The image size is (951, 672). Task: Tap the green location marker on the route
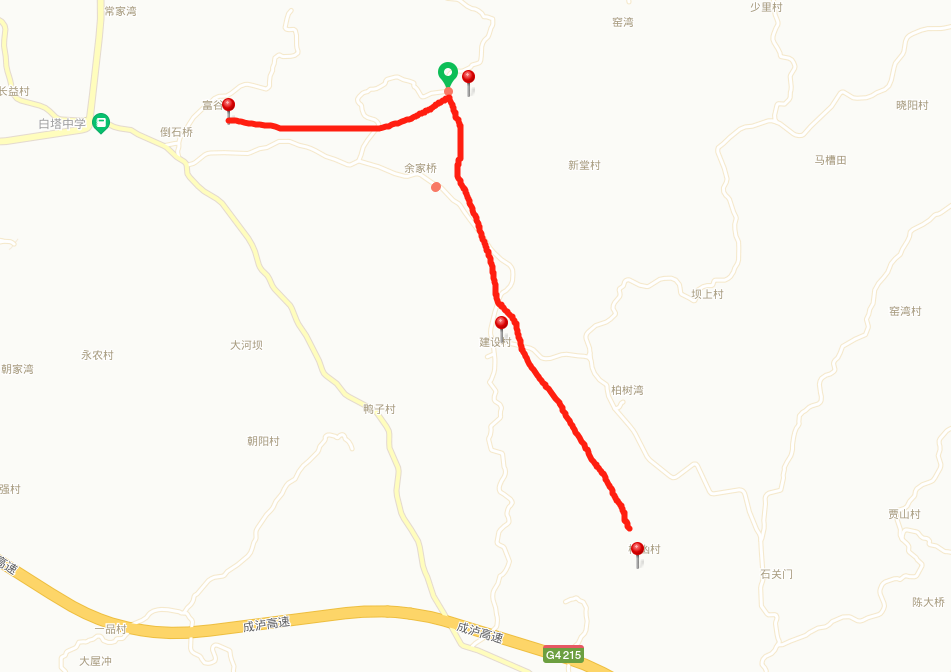[x=448, y=73]
